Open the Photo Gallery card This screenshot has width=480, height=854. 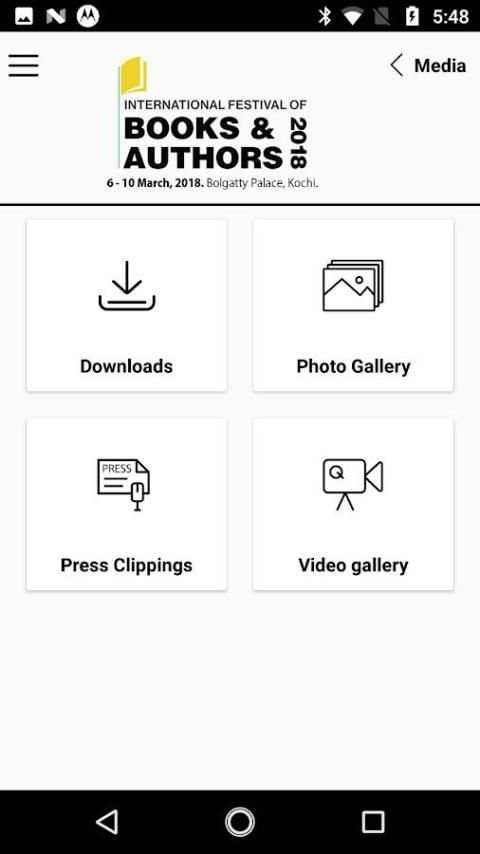pyautogui.click(x=353, y=306)
